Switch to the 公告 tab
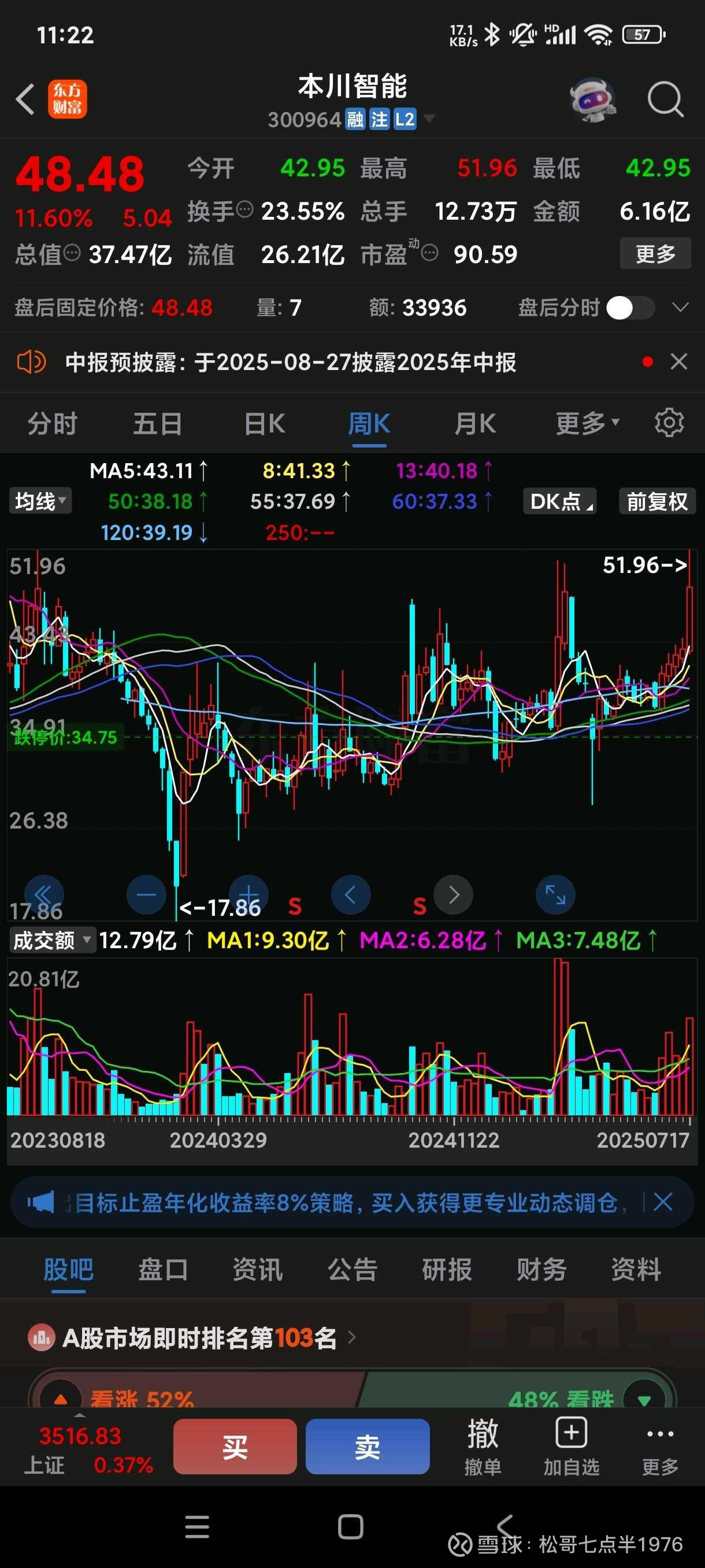This screenshot has width=705, height=1568. [352, 1270]
